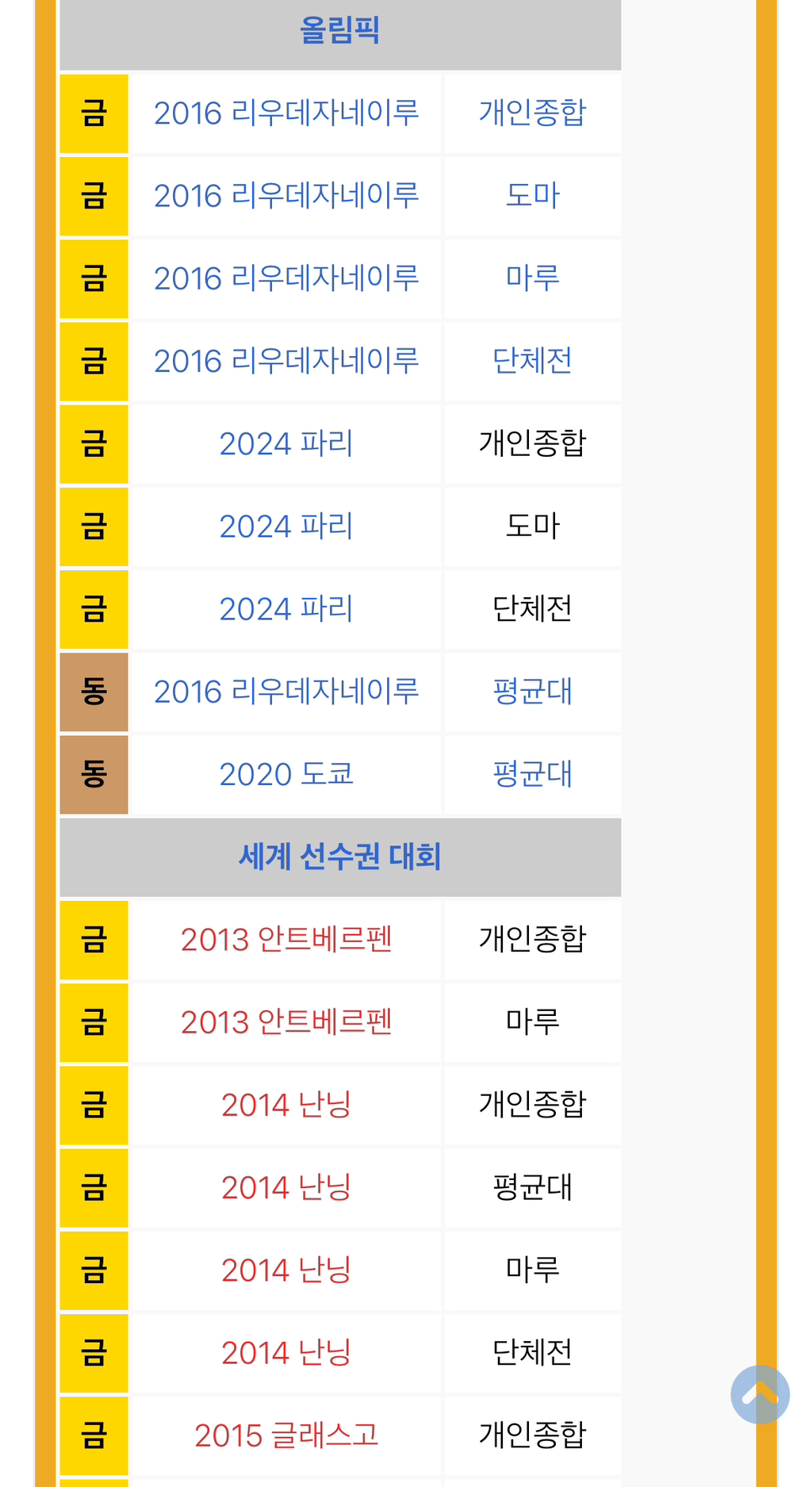Open 2024 파리 link in the 개인종합 row
Image resolution: width=812 pixels, height=1487 pixels.
[285, 443]
